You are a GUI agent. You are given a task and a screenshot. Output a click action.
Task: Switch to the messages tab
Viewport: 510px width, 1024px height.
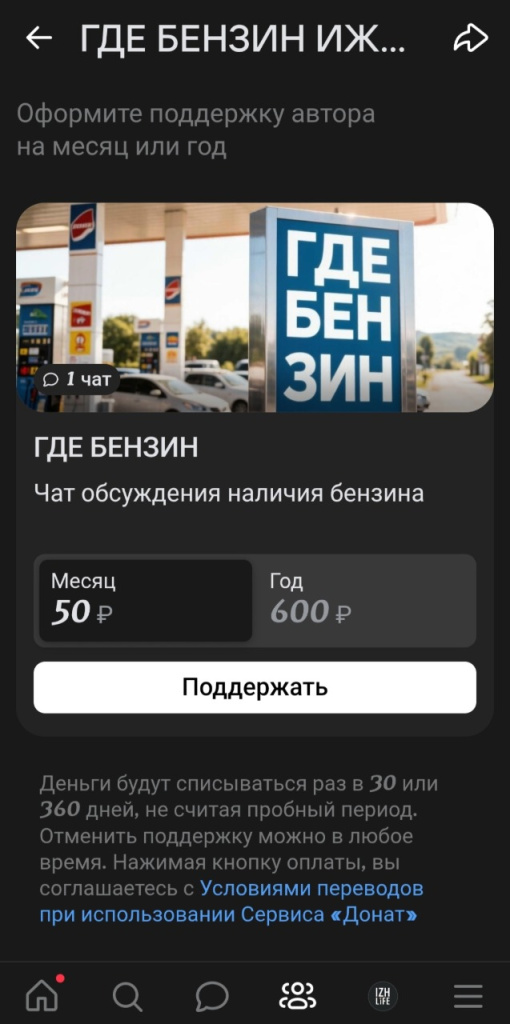point(212,997)
